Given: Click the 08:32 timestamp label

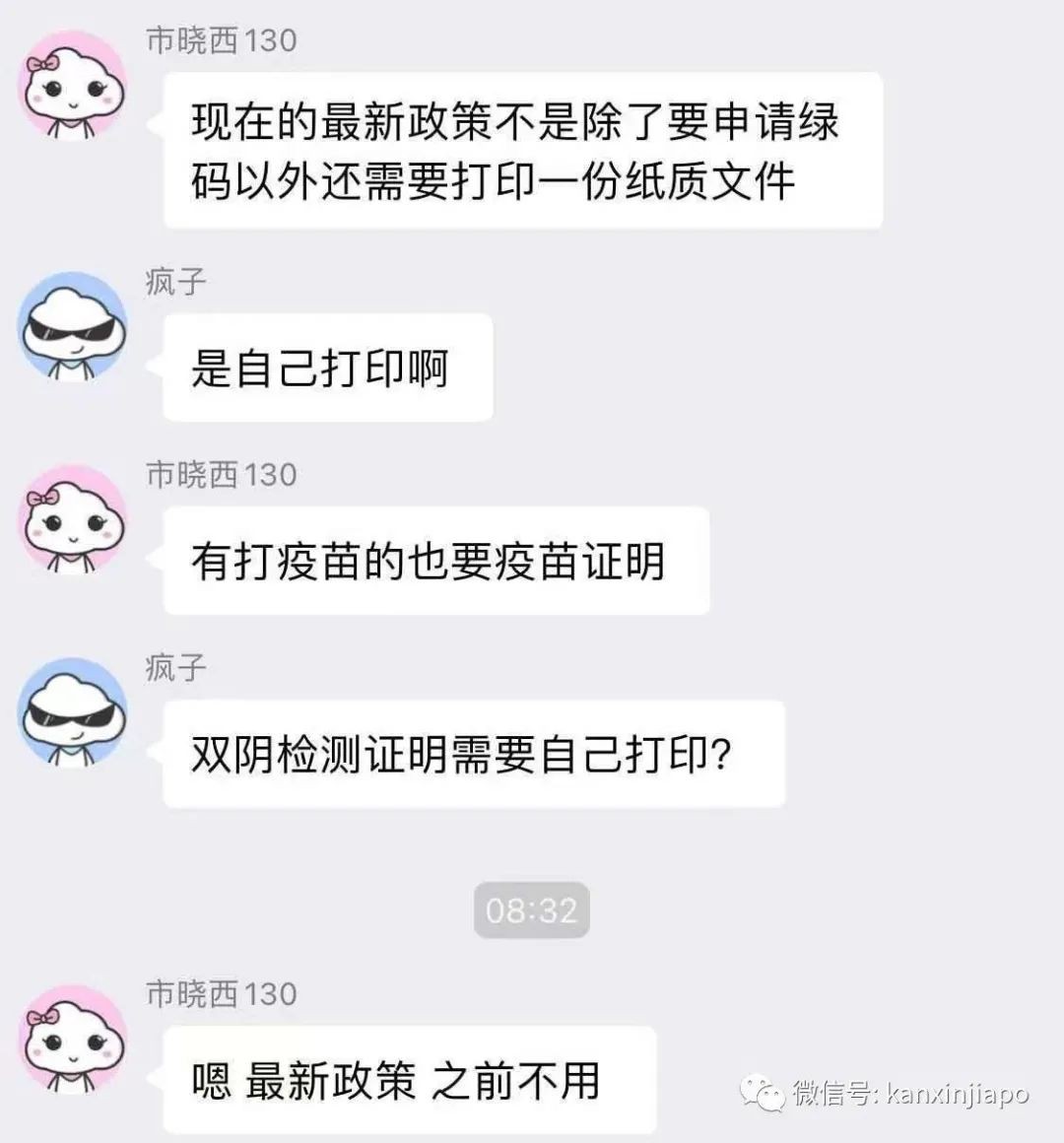Looking at the screenshot, I should click(532, 911).
